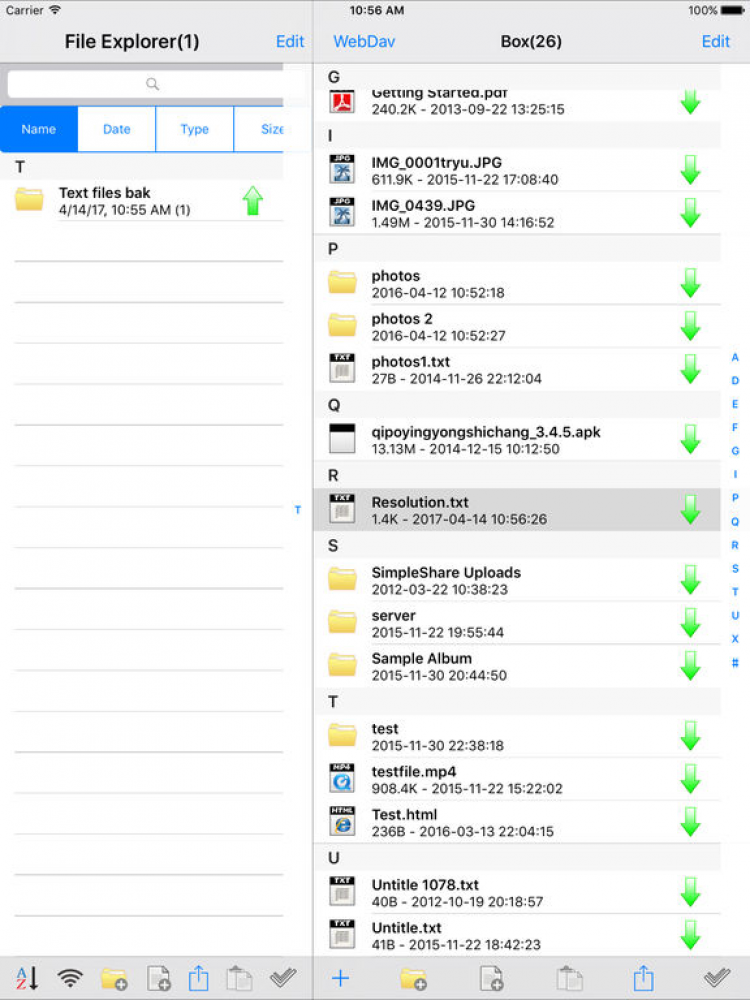Open the Wi-Fi transfer icon
Image resolution: width=750 pixels, height=1000 pixels.
click(x=70, y=977)
